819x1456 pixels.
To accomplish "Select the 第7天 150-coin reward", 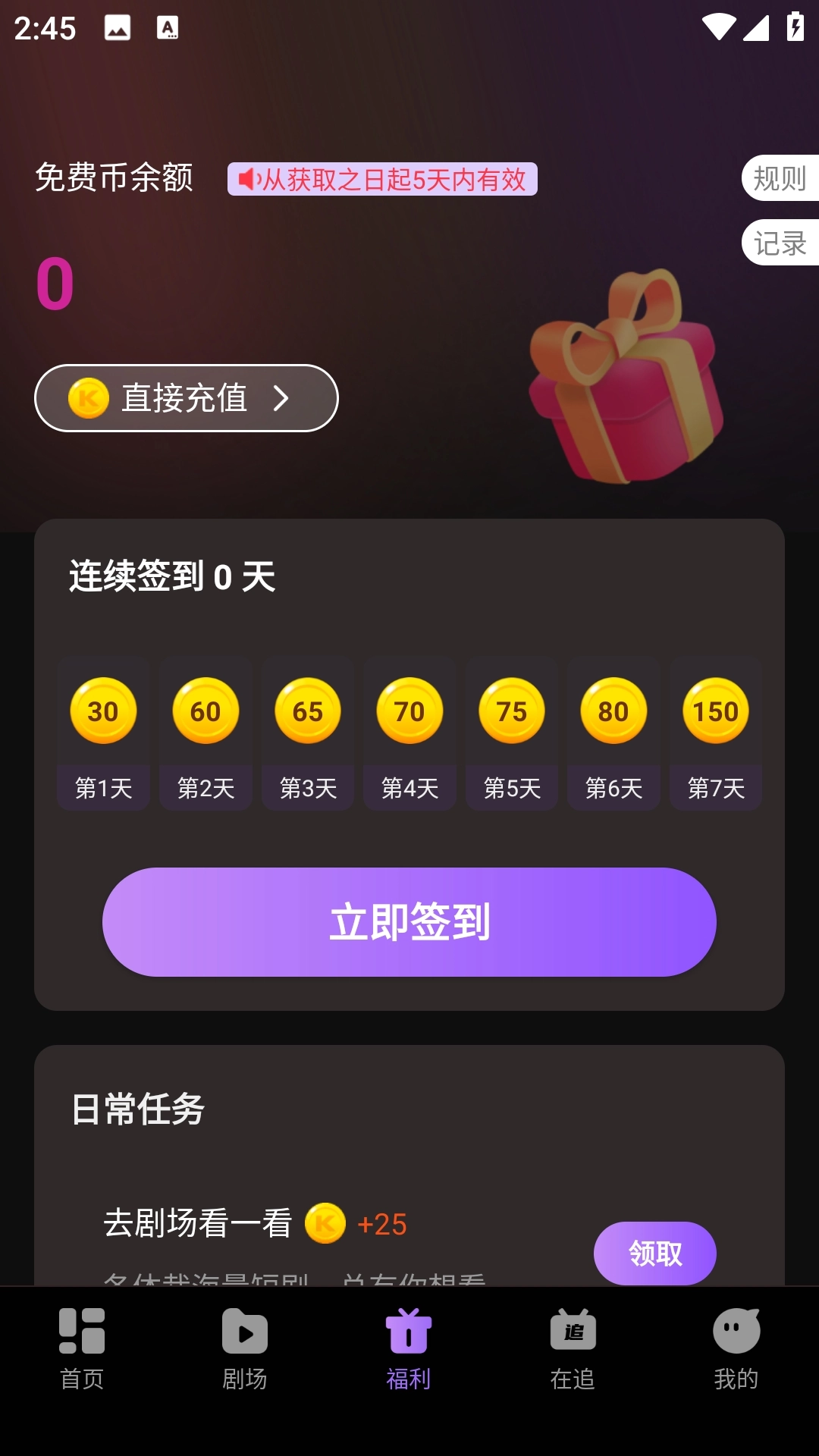I will tap(716, 730).
